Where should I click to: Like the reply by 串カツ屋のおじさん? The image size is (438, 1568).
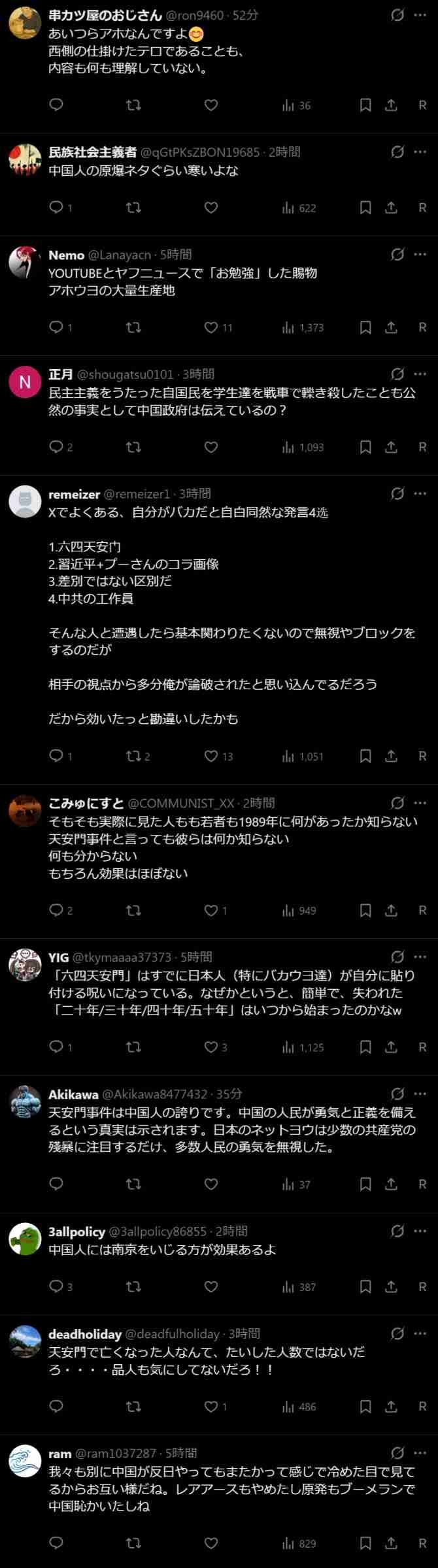[x=211, y=105]
